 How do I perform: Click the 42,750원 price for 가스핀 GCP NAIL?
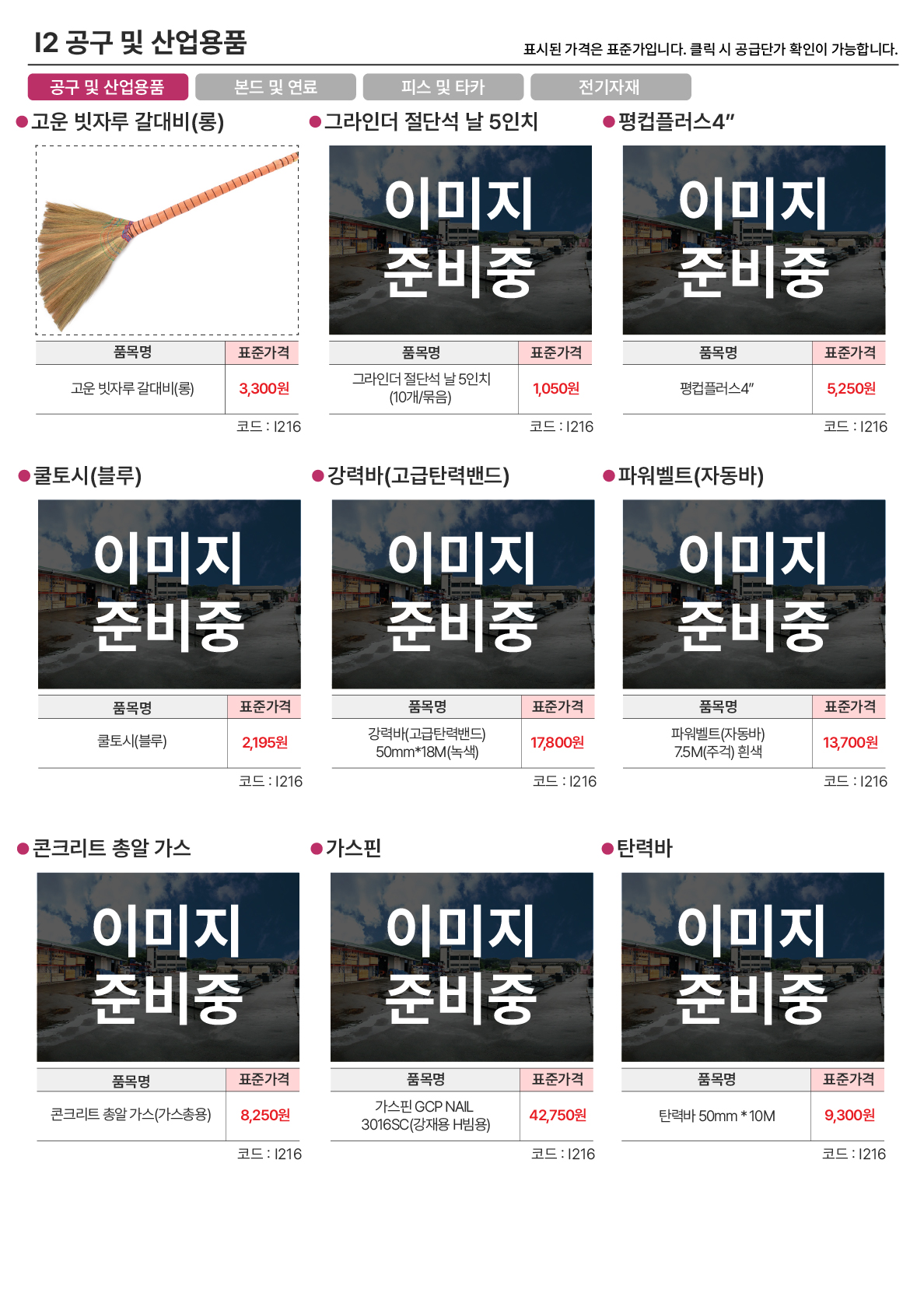click(x=558, y=1116)
